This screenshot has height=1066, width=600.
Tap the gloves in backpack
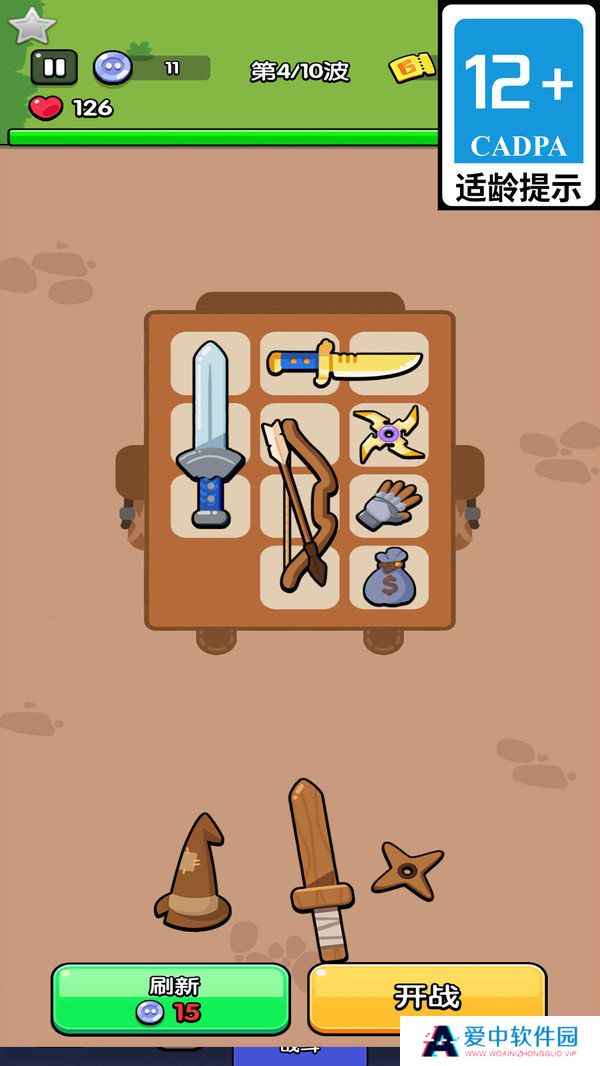click(x=388, y=504)
